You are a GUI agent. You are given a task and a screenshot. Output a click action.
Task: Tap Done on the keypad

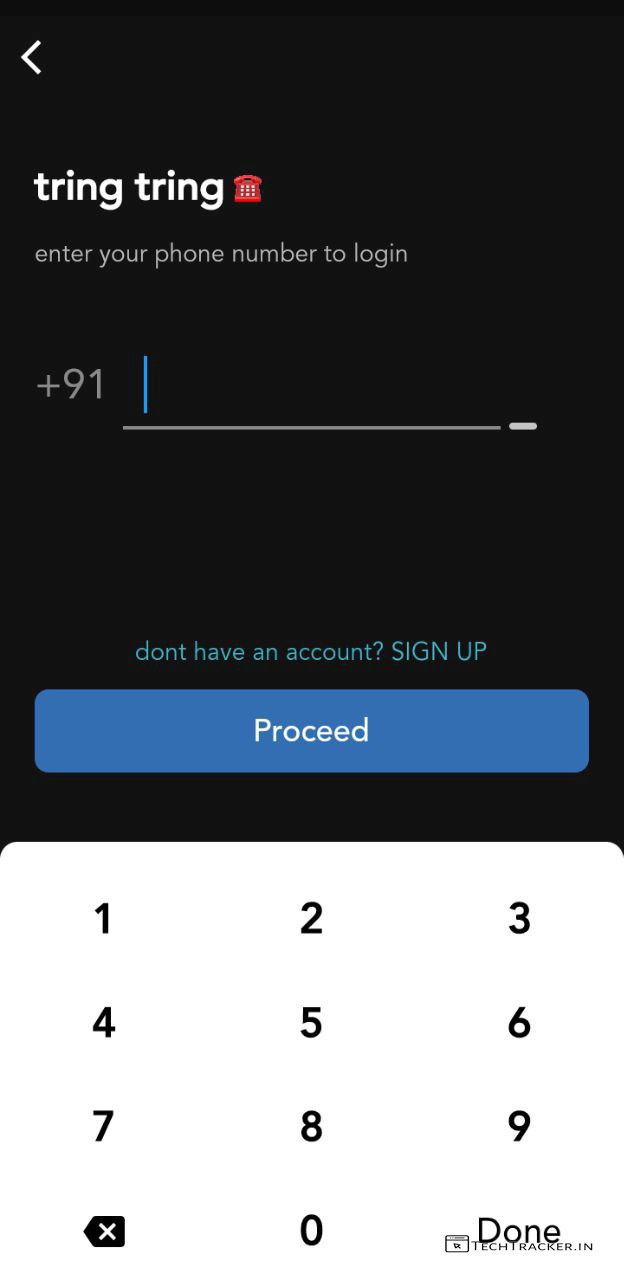coord(519,1231)
